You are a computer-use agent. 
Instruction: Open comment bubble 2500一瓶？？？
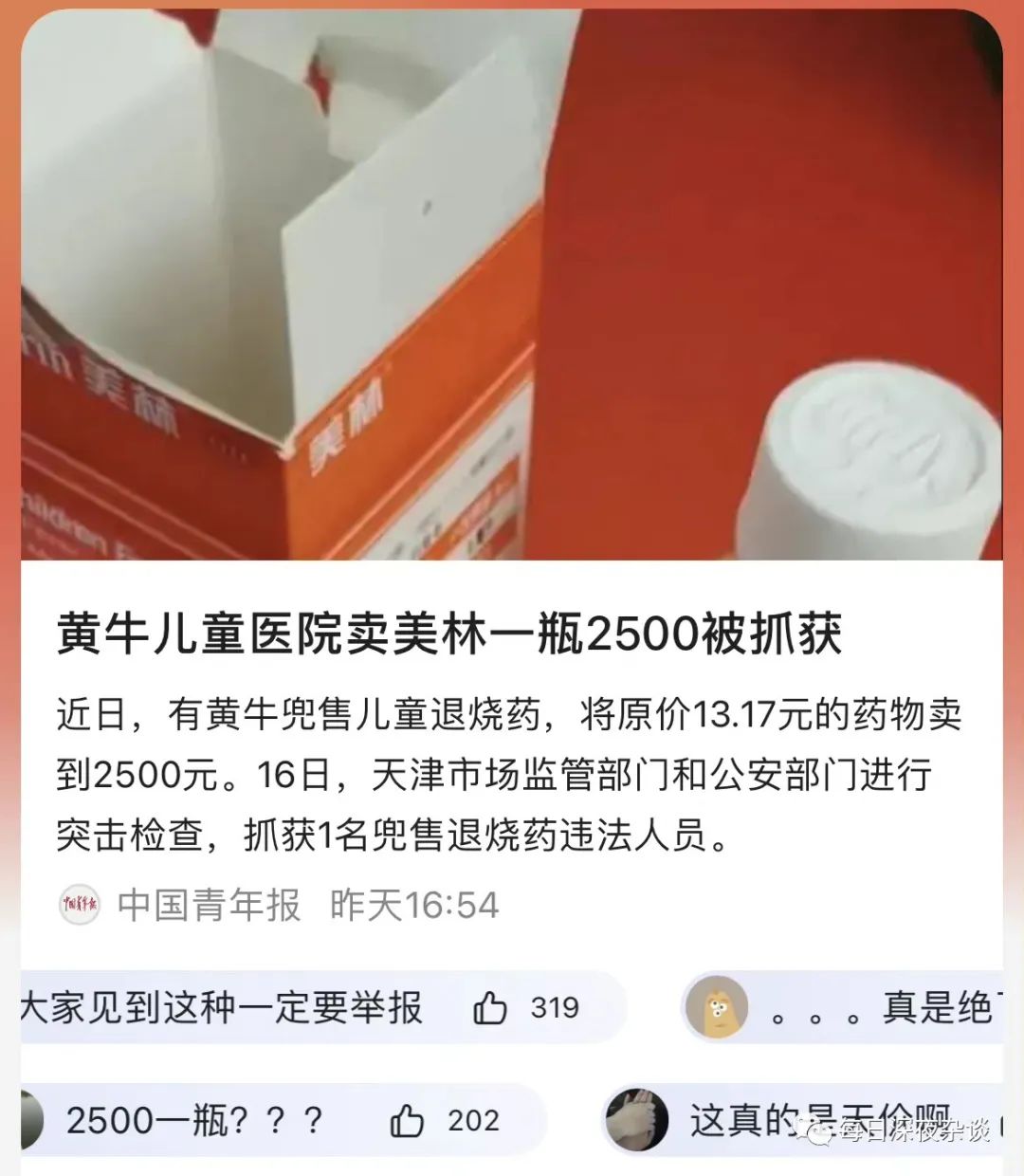point(190,1121)
